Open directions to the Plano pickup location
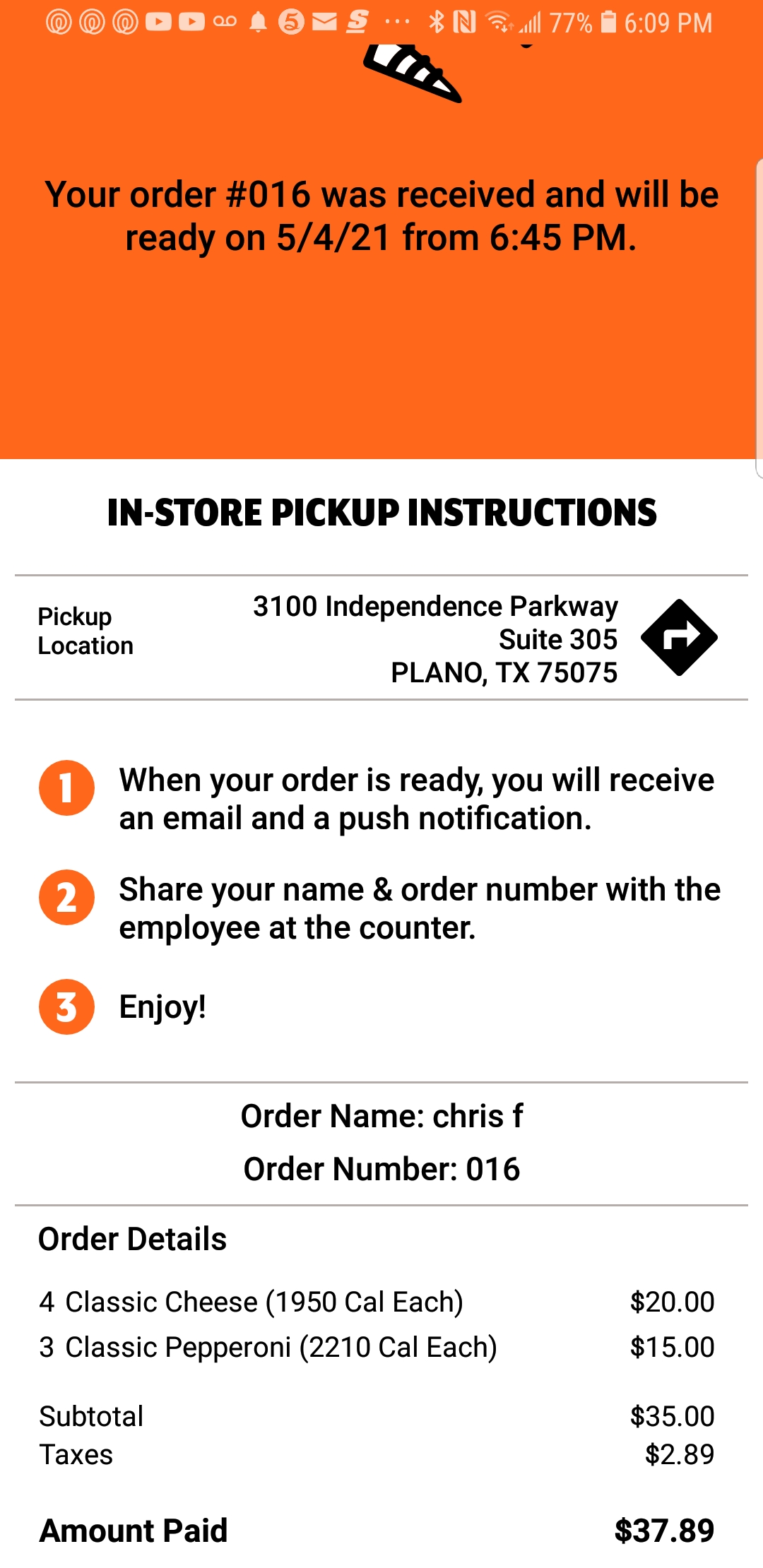Image resolution: width=763 pixels, height=1568 pixels. coord(678,638)
